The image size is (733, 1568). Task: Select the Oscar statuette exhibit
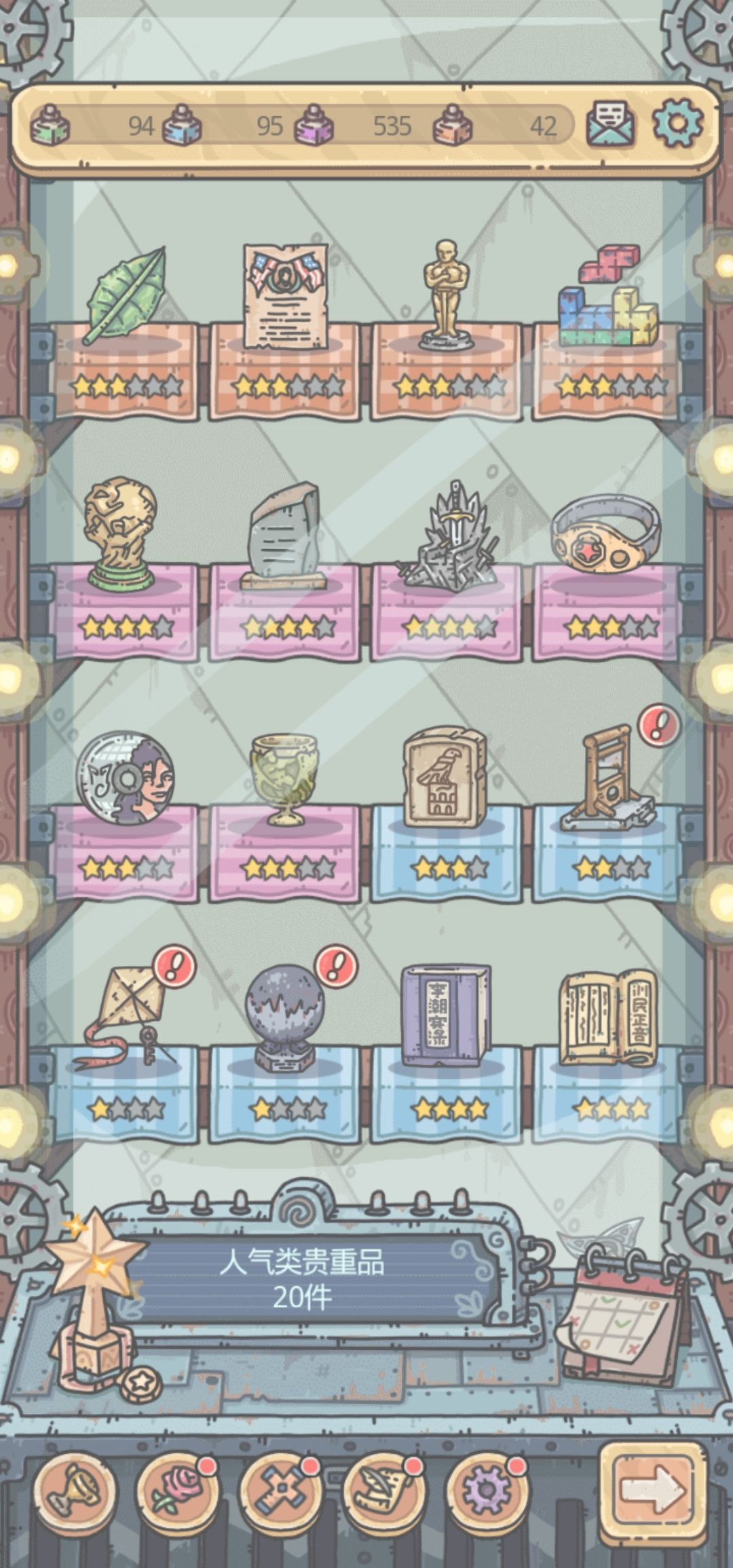coord(447,290)
